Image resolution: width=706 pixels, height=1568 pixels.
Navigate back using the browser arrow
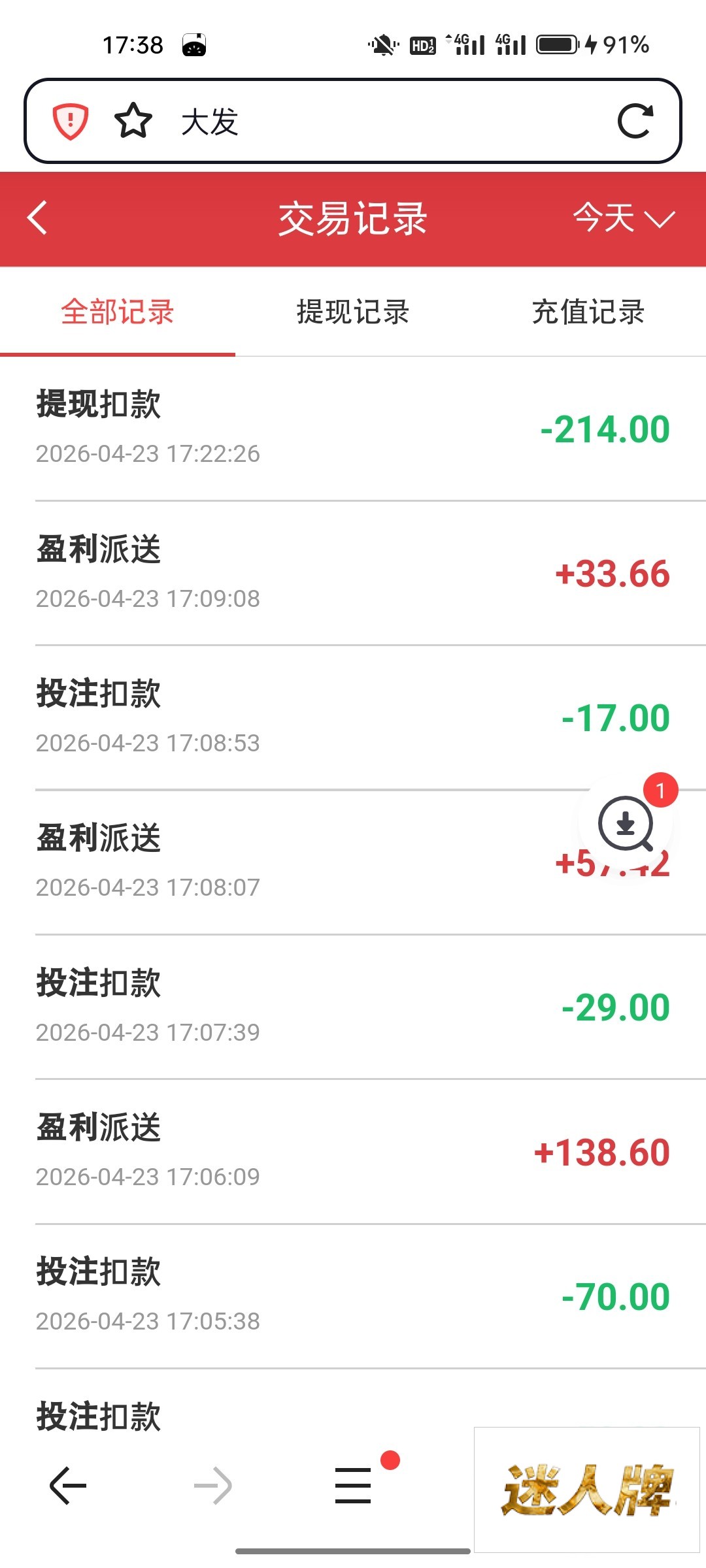coord(68,1486)
